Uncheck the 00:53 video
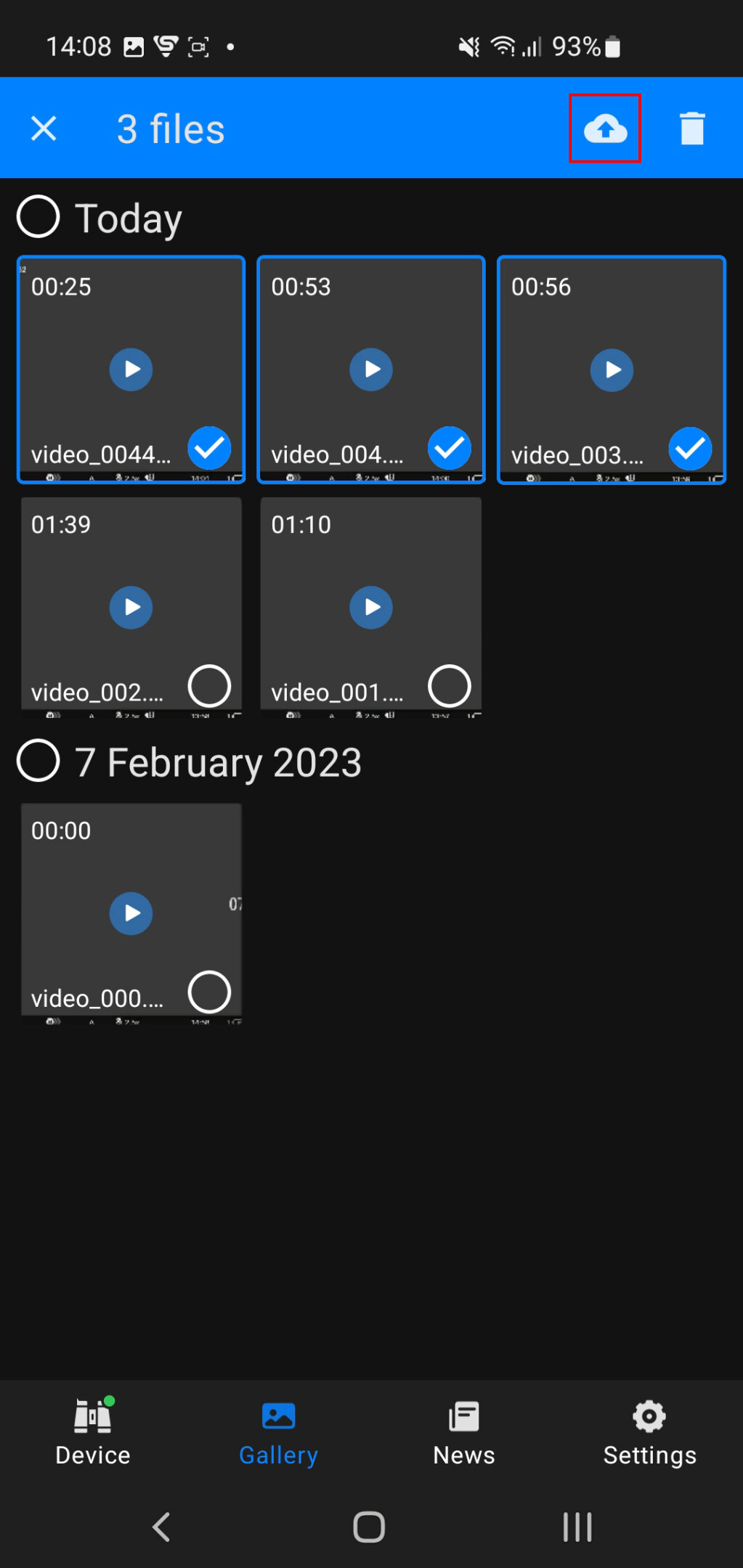 click(450, 448)
